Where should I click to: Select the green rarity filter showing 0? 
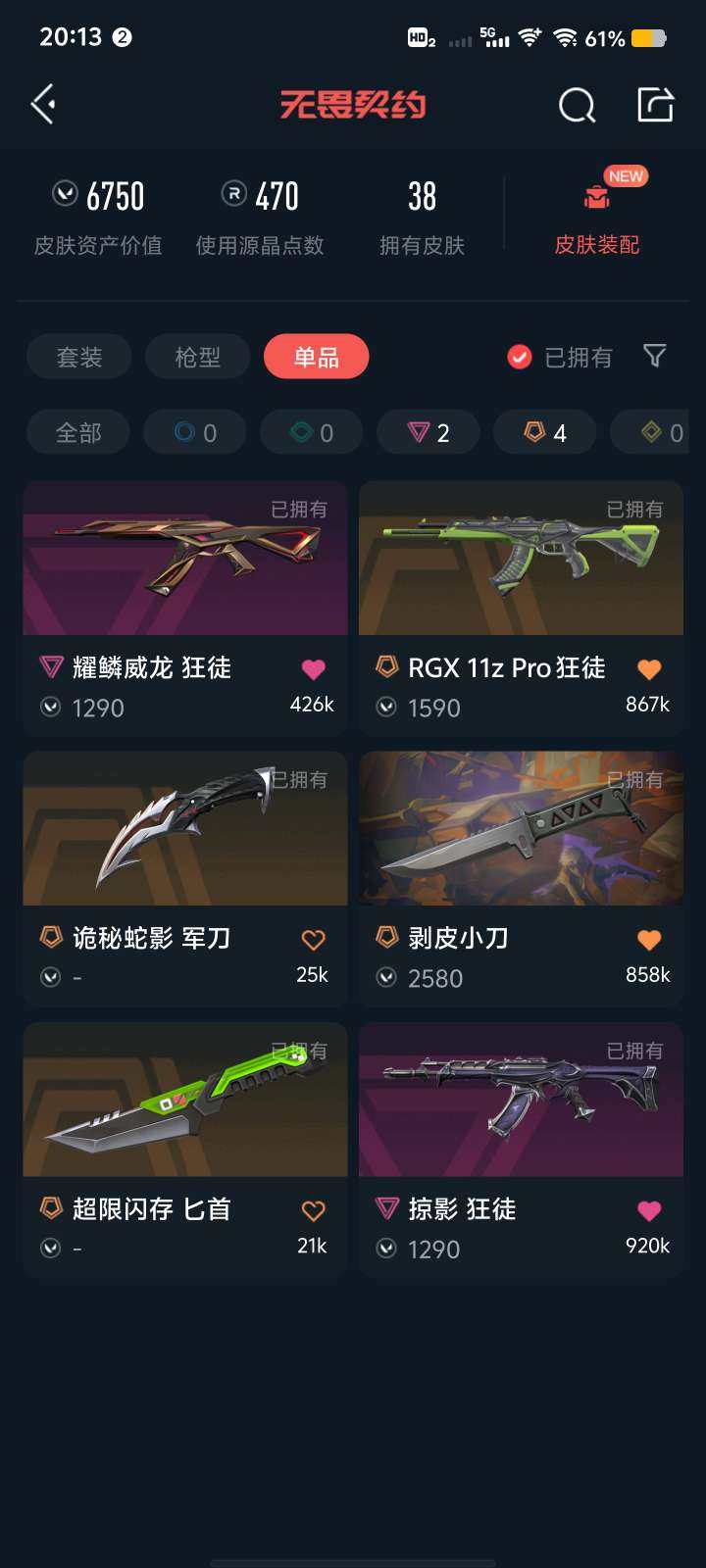(311, 431)
